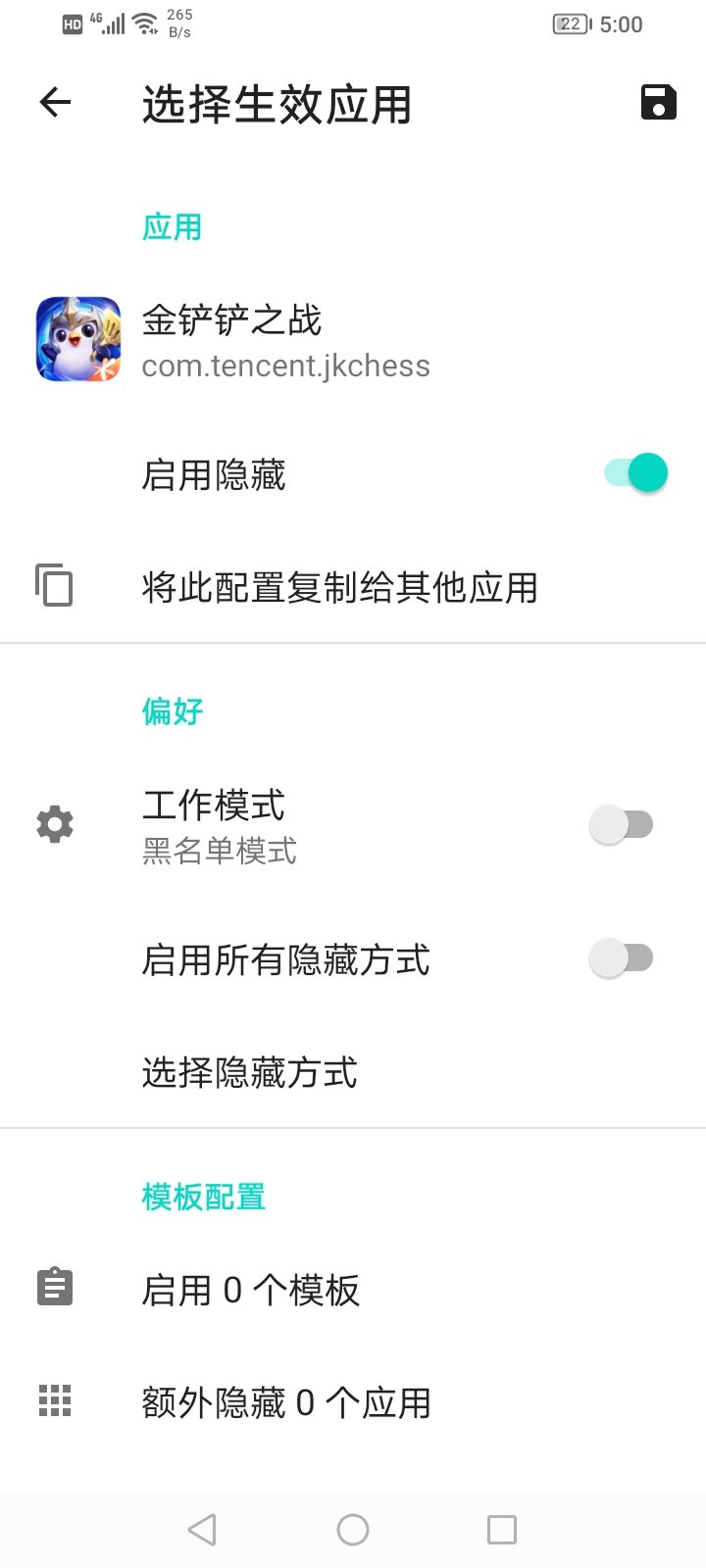
Task: Open 选择隐藏方式
Action: 250,1073
